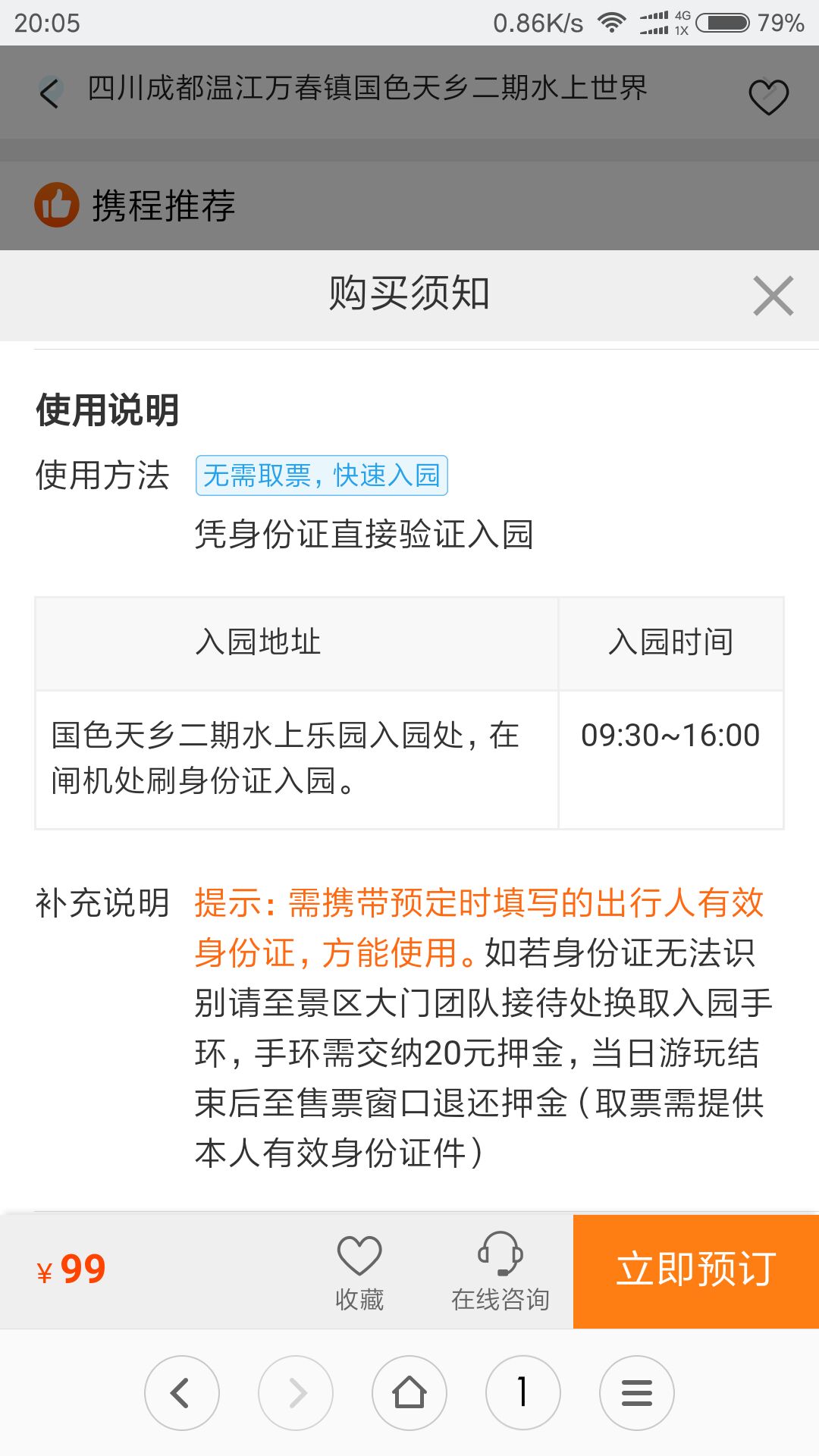Close the 购买须知 panel

773,296
